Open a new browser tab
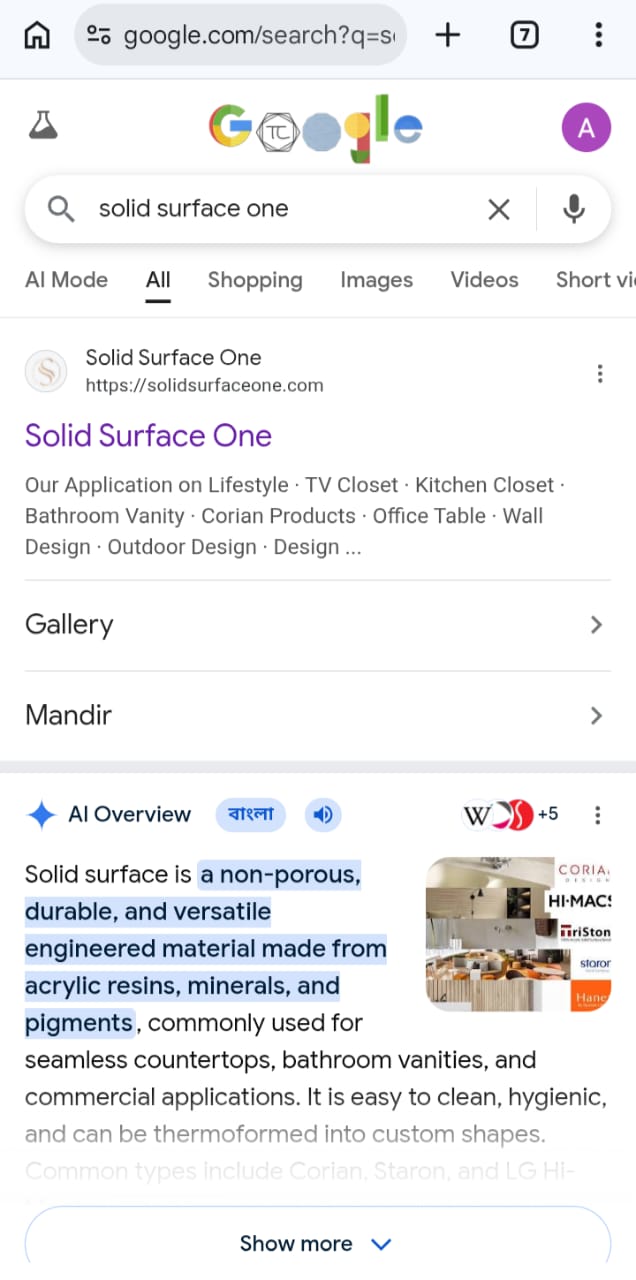Image resolution: width=636 pixels, height=1280 pixels. 448,36
